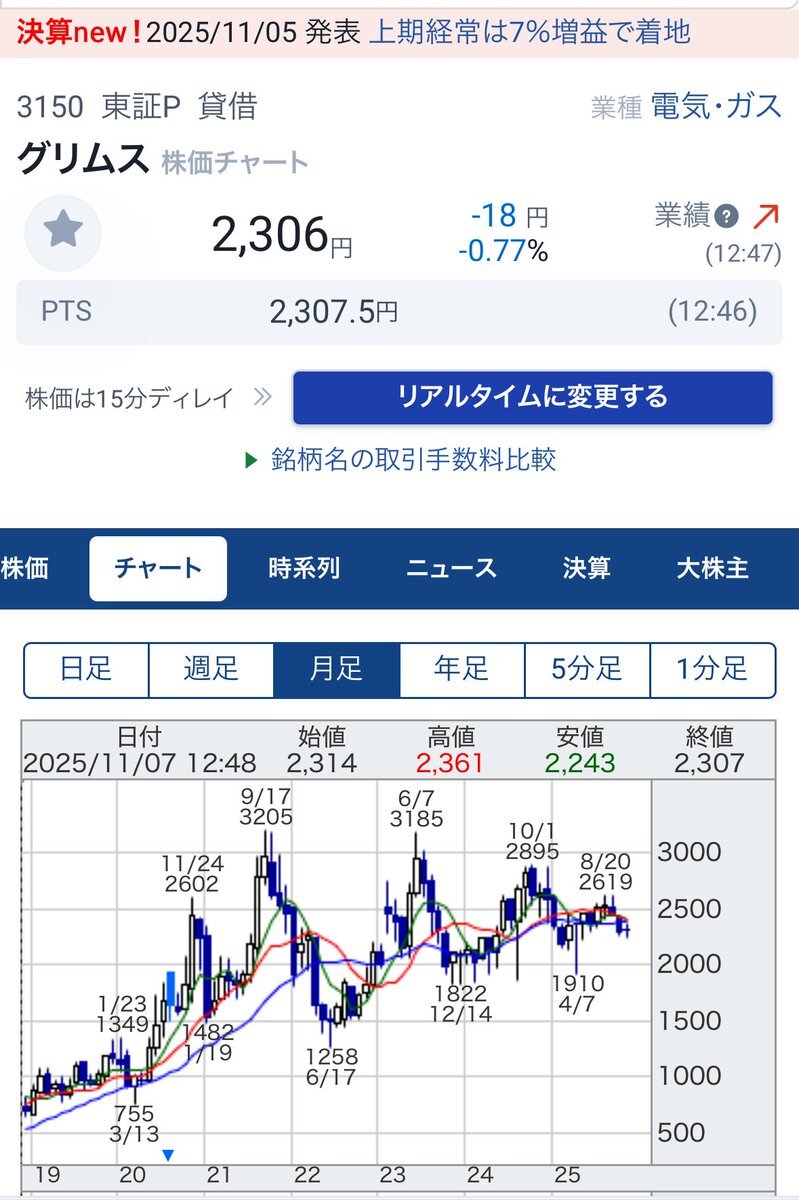Switch chart to 週足 view
The width and height of the screenshot is (799, 1200).
pyautogui.click(x=211, y=671)
